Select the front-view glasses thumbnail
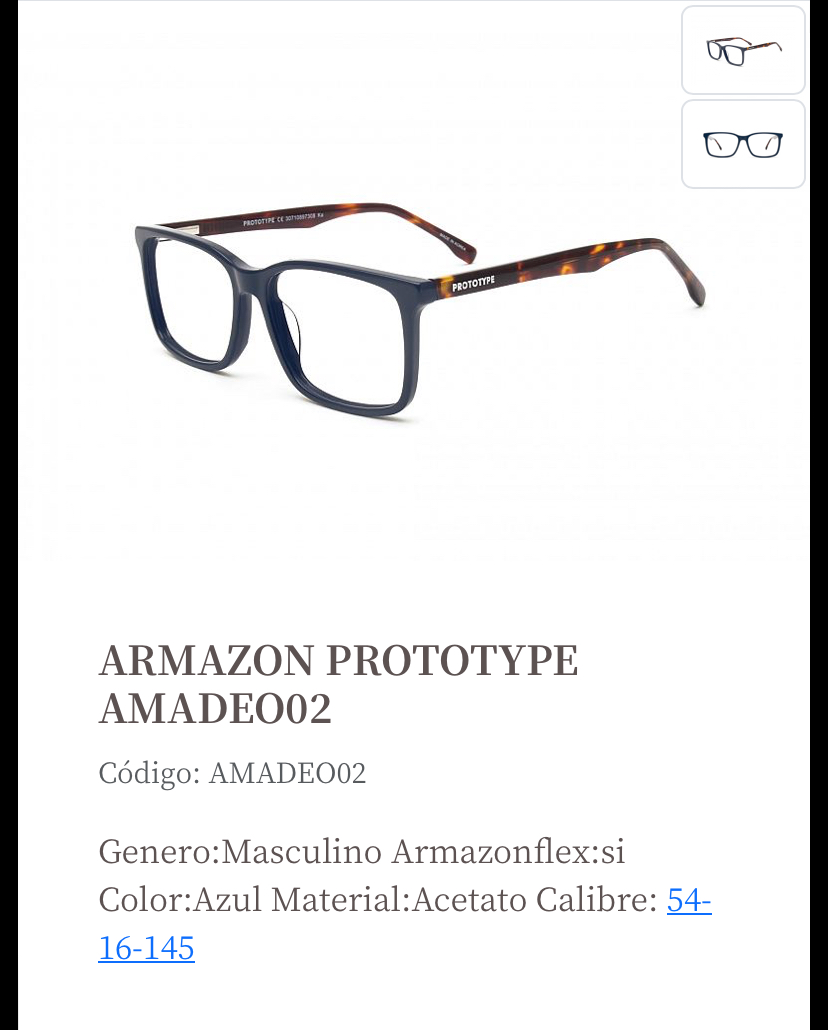The height and width of the screenshot is (1030, 828). coord(743,144)
